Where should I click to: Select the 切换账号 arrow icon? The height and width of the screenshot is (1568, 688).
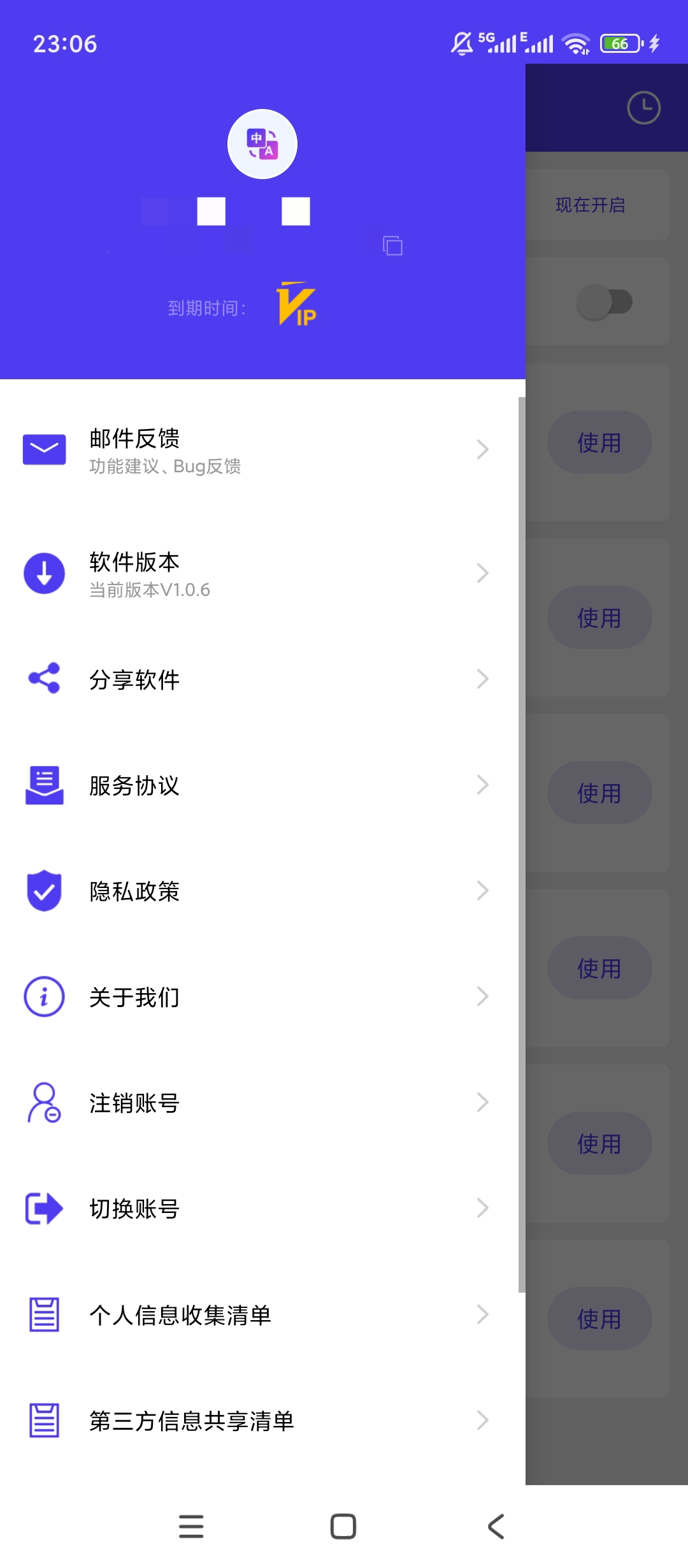pyautogui.click(x=43, y=1208)
